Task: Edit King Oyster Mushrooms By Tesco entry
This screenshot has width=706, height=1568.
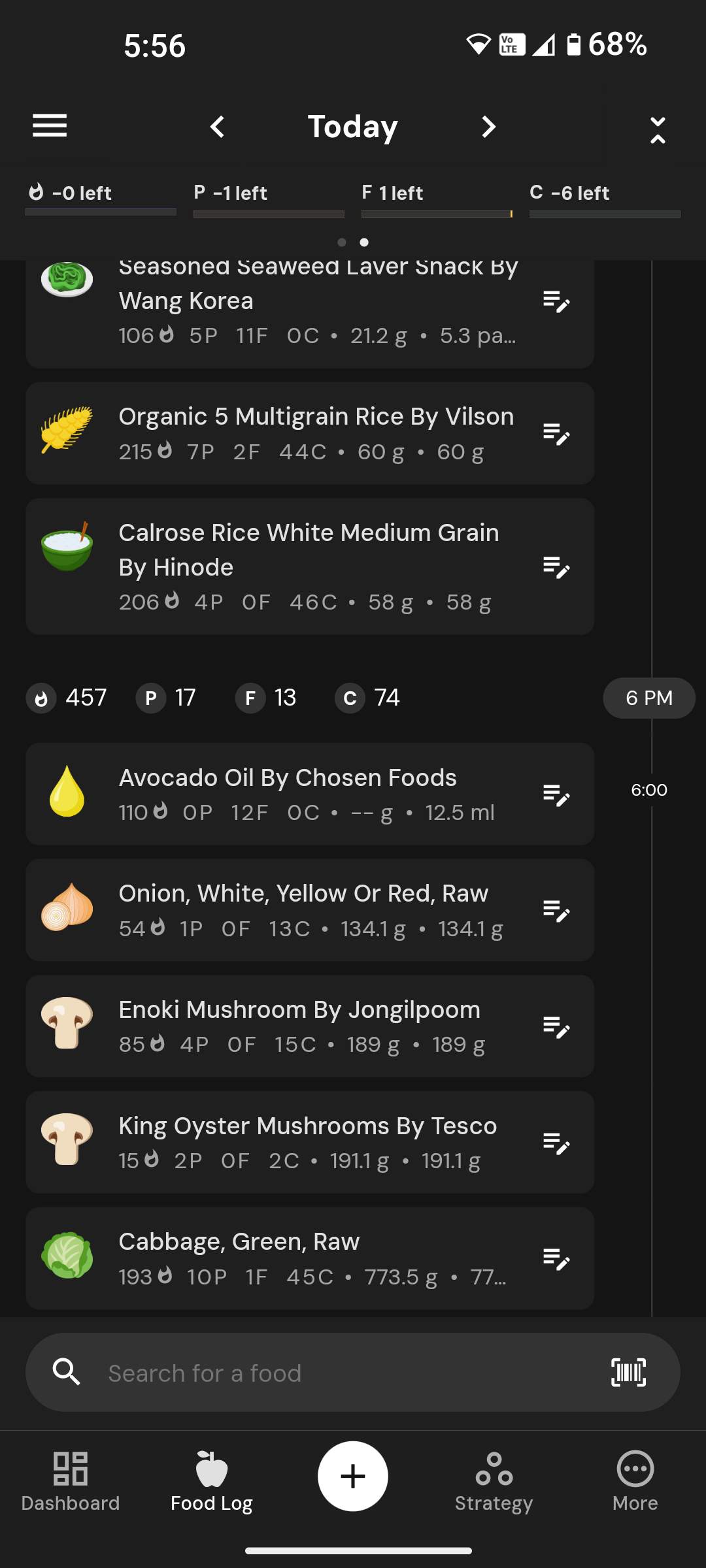Action: (556, 1143)
